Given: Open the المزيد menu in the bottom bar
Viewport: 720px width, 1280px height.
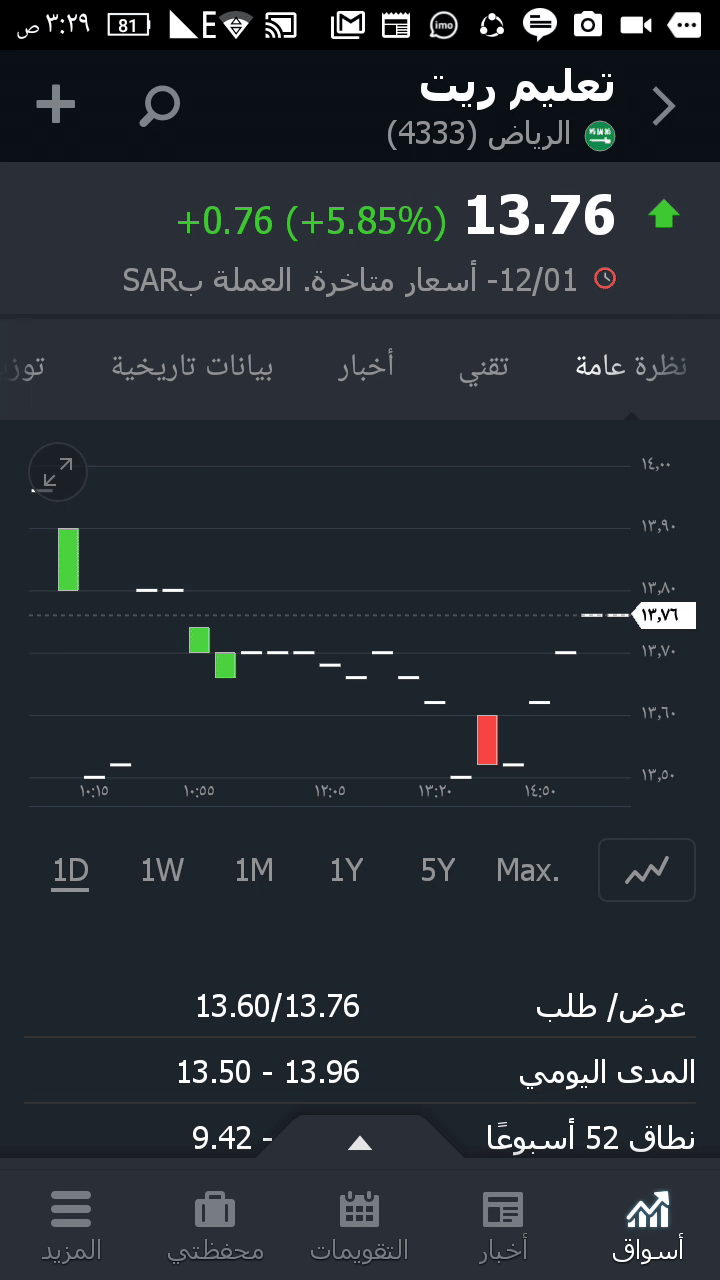Looking at the screenshot, I should 71,1225.
